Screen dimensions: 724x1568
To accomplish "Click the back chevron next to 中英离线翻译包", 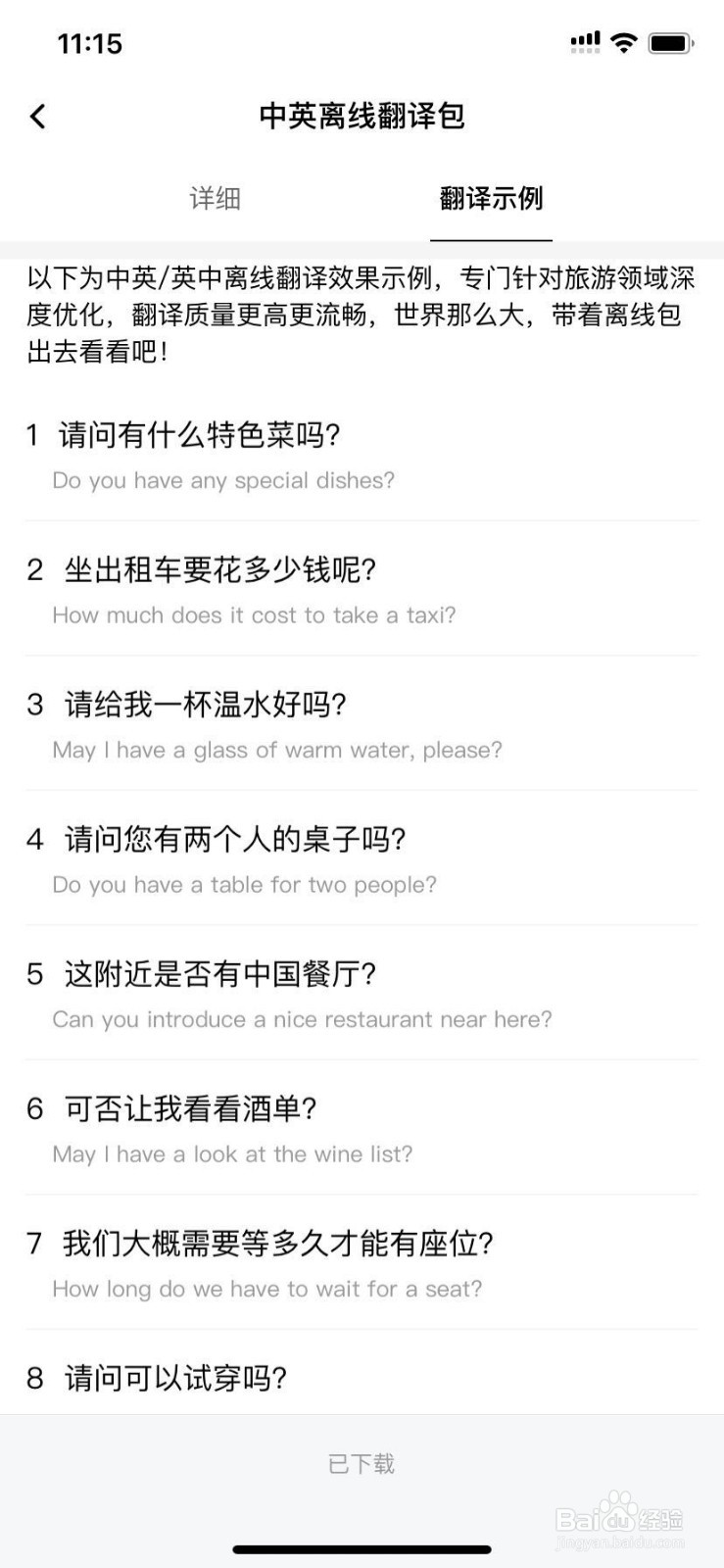I will coord(37,116).
